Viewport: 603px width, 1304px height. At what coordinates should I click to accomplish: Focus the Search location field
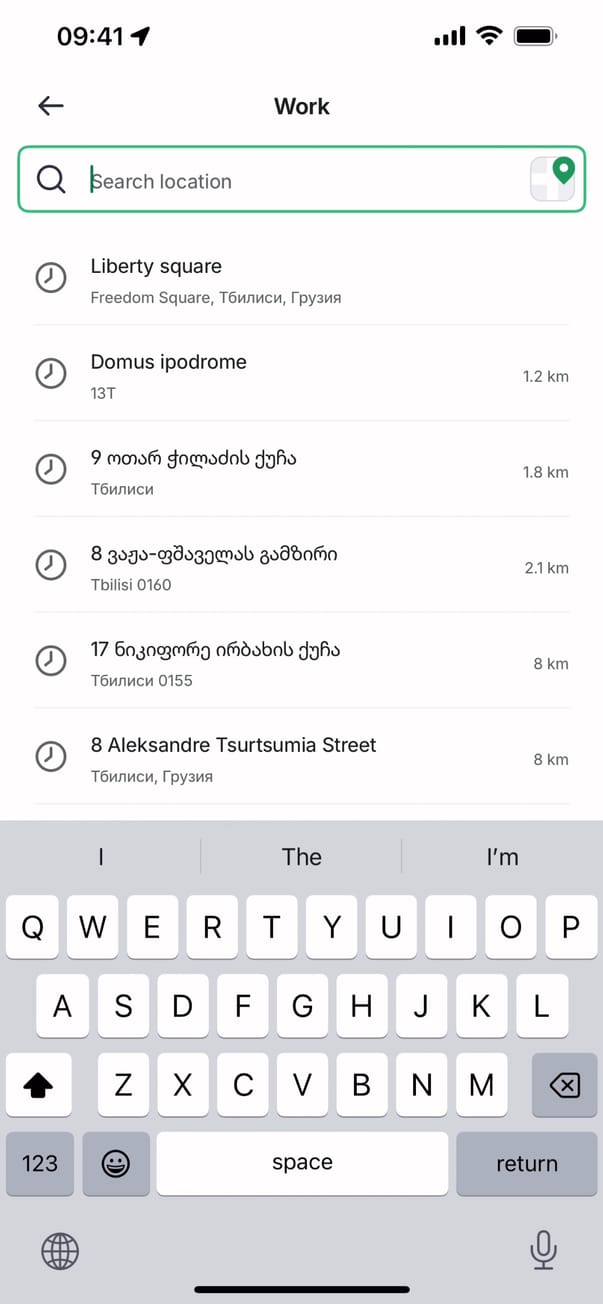pos(300,181)
